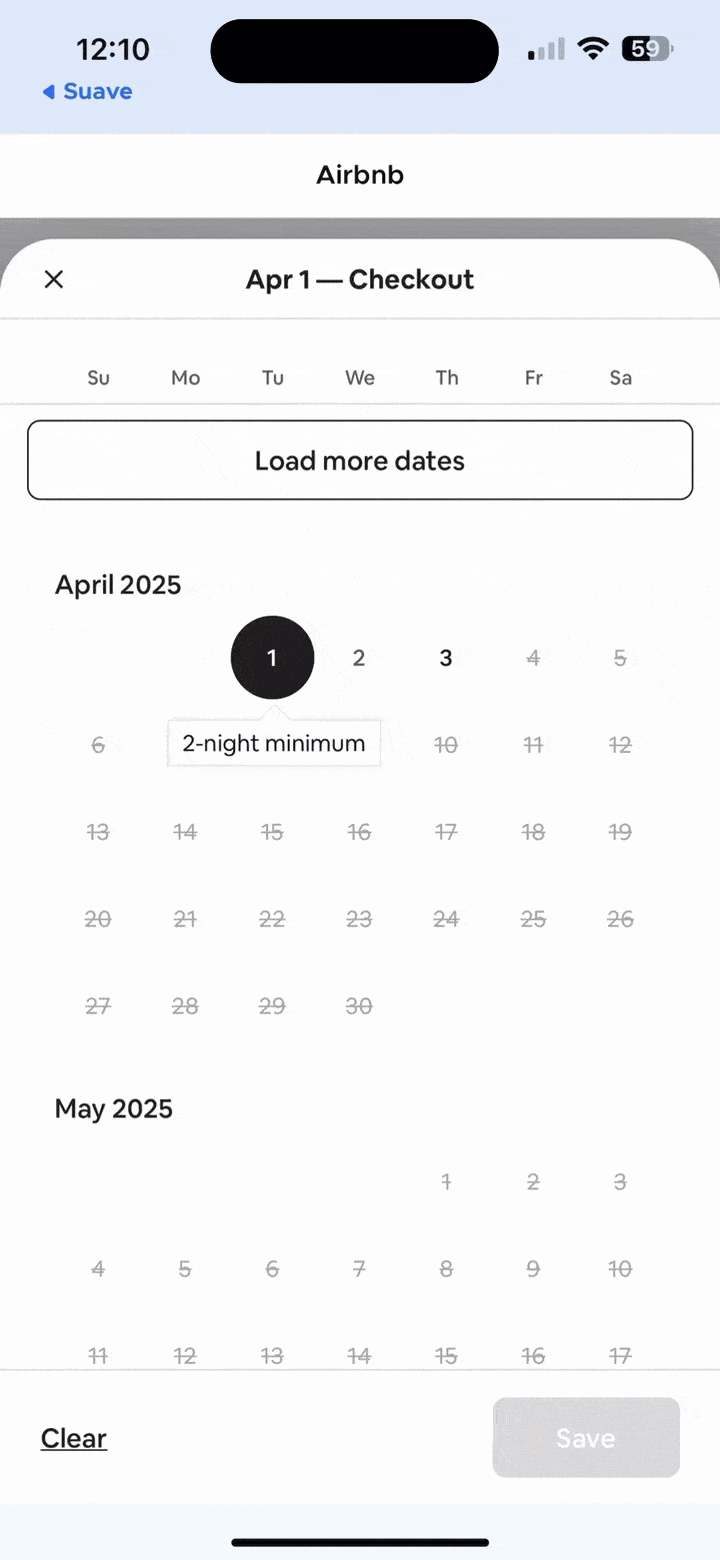Close the date picker sheet
The height and width of the screenshot is (1560, 720).
coord(54,279)
